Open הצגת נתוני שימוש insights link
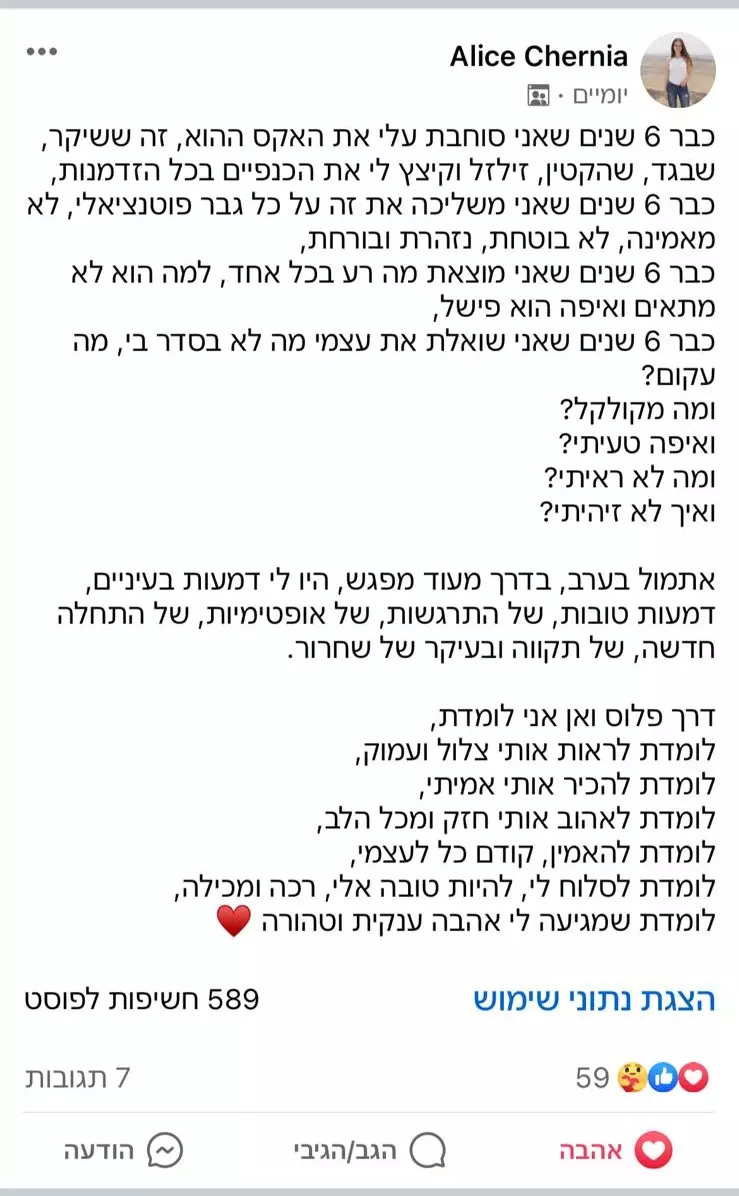 [594, 1001]
